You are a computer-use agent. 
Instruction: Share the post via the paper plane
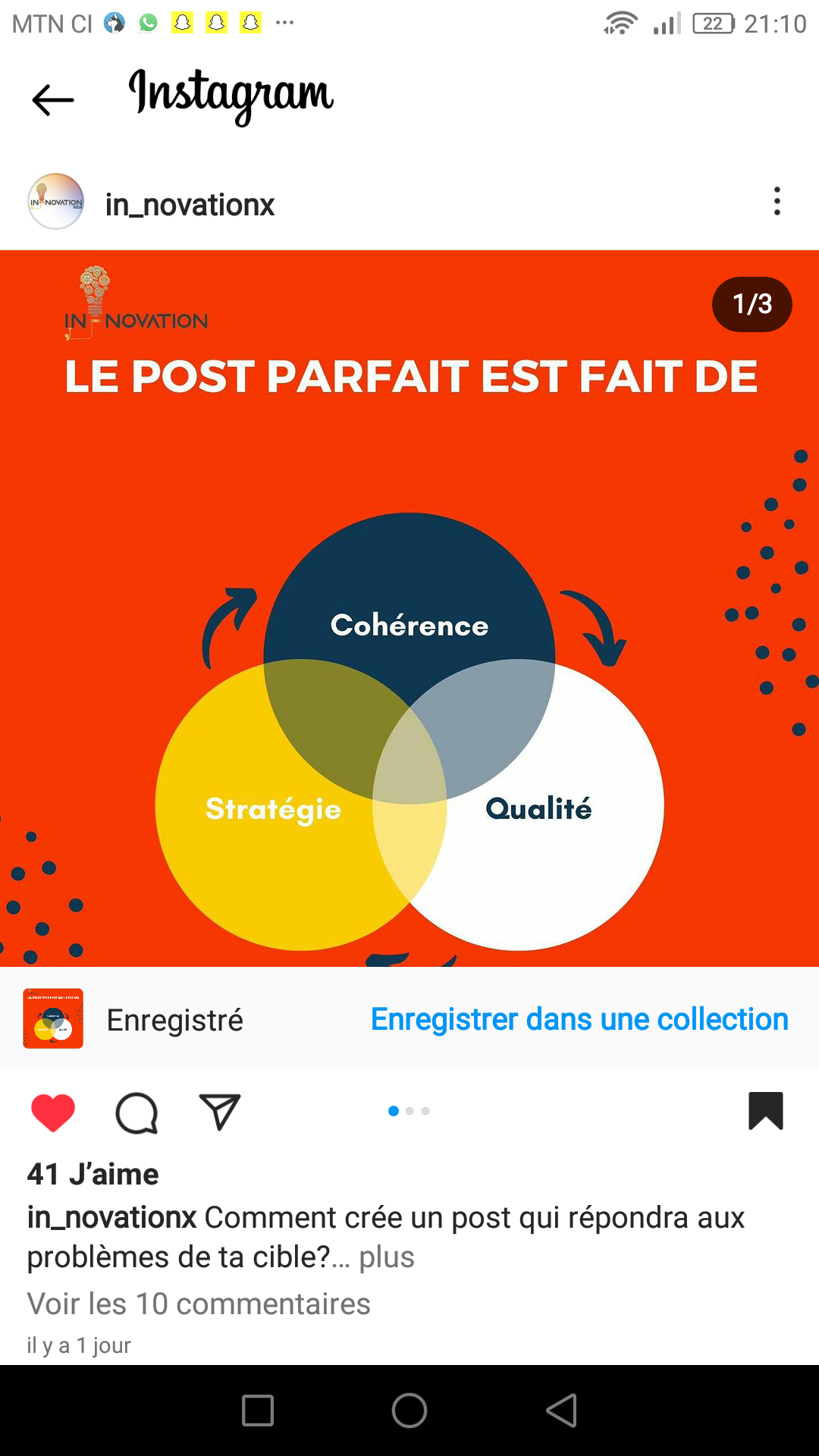click(220, 1112)
